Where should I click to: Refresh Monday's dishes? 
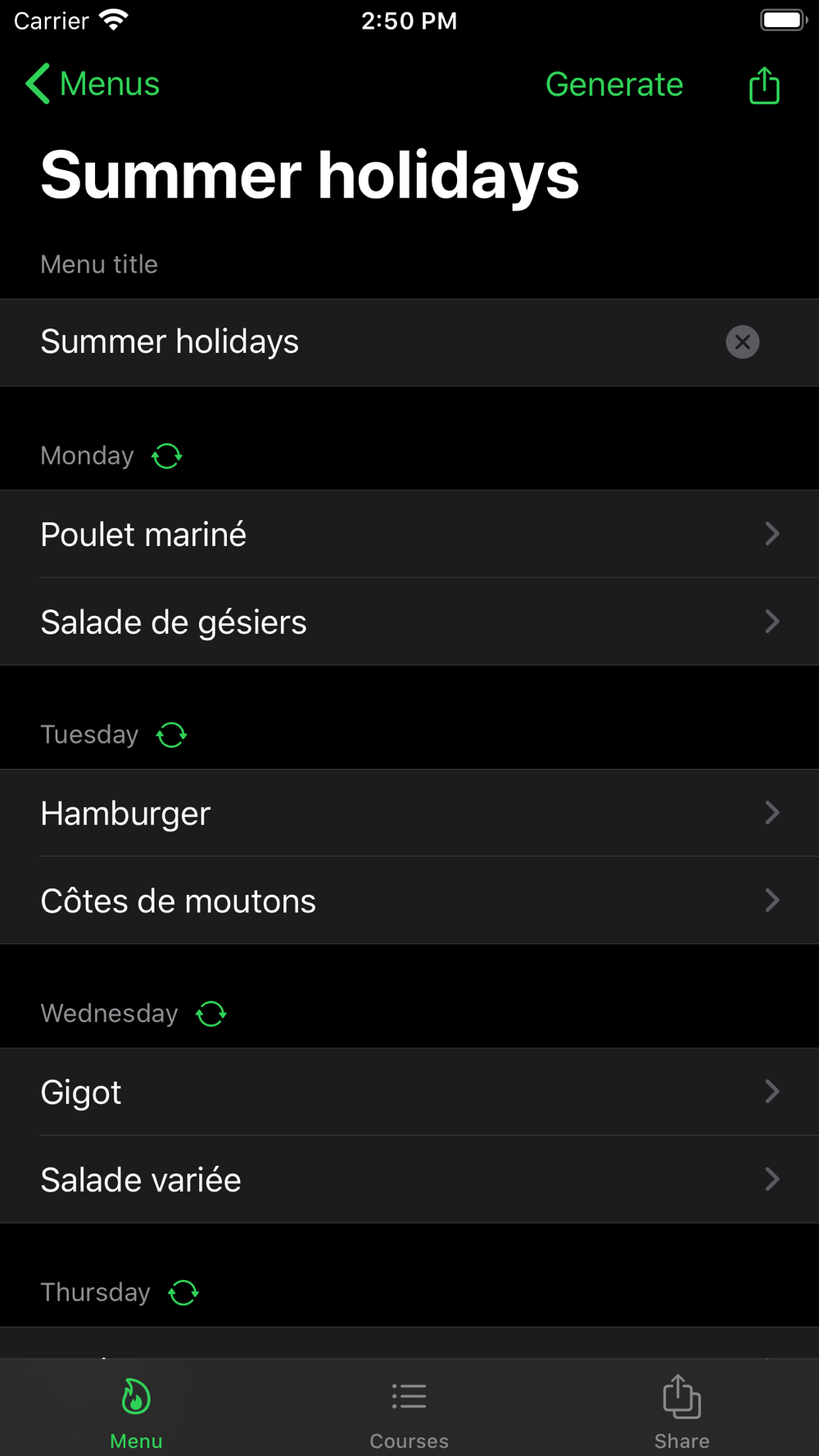tap(167, 456)
